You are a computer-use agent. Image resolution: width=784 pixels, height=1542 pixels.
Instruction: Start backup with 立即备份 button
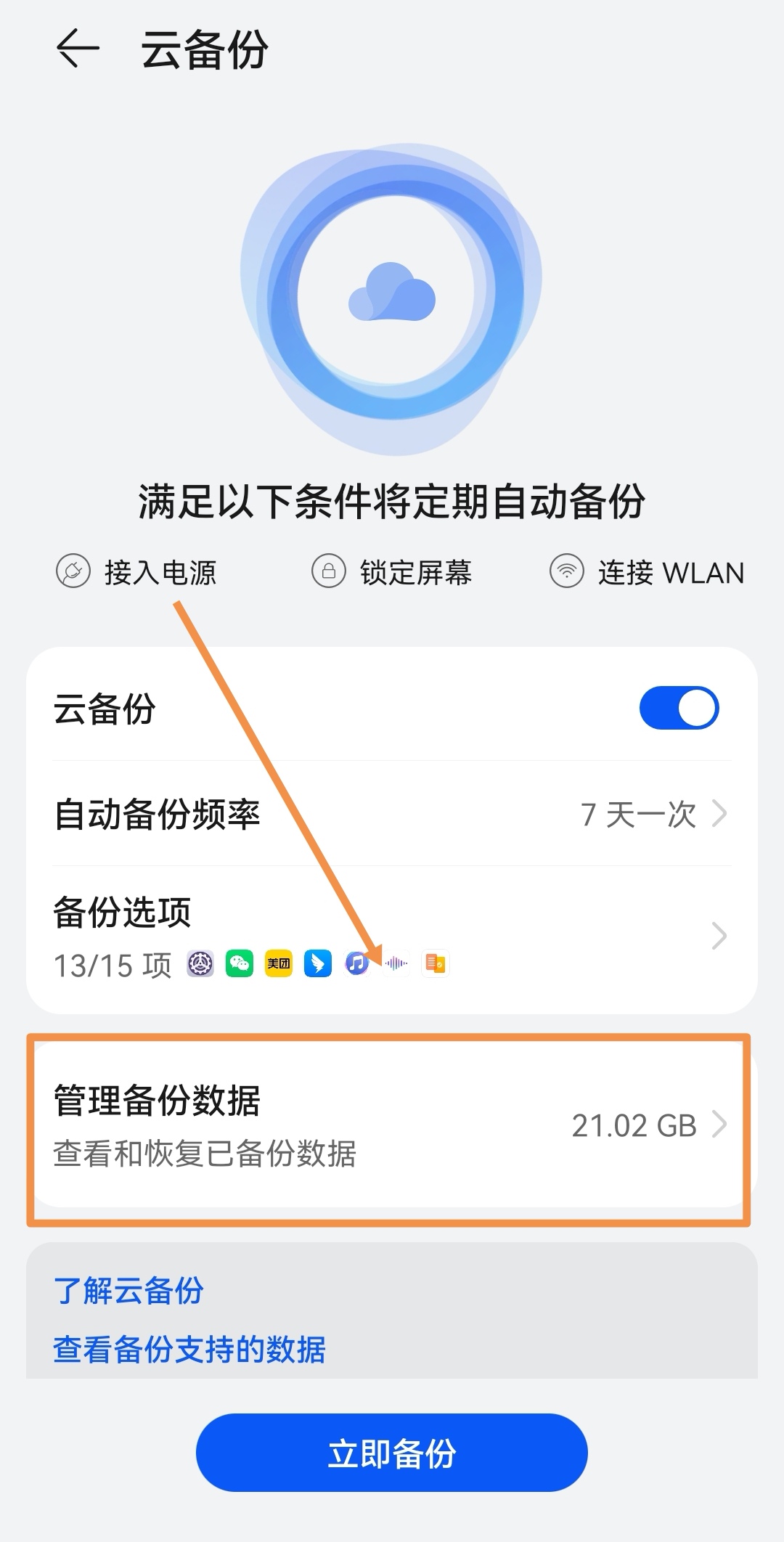(392, 1453)
